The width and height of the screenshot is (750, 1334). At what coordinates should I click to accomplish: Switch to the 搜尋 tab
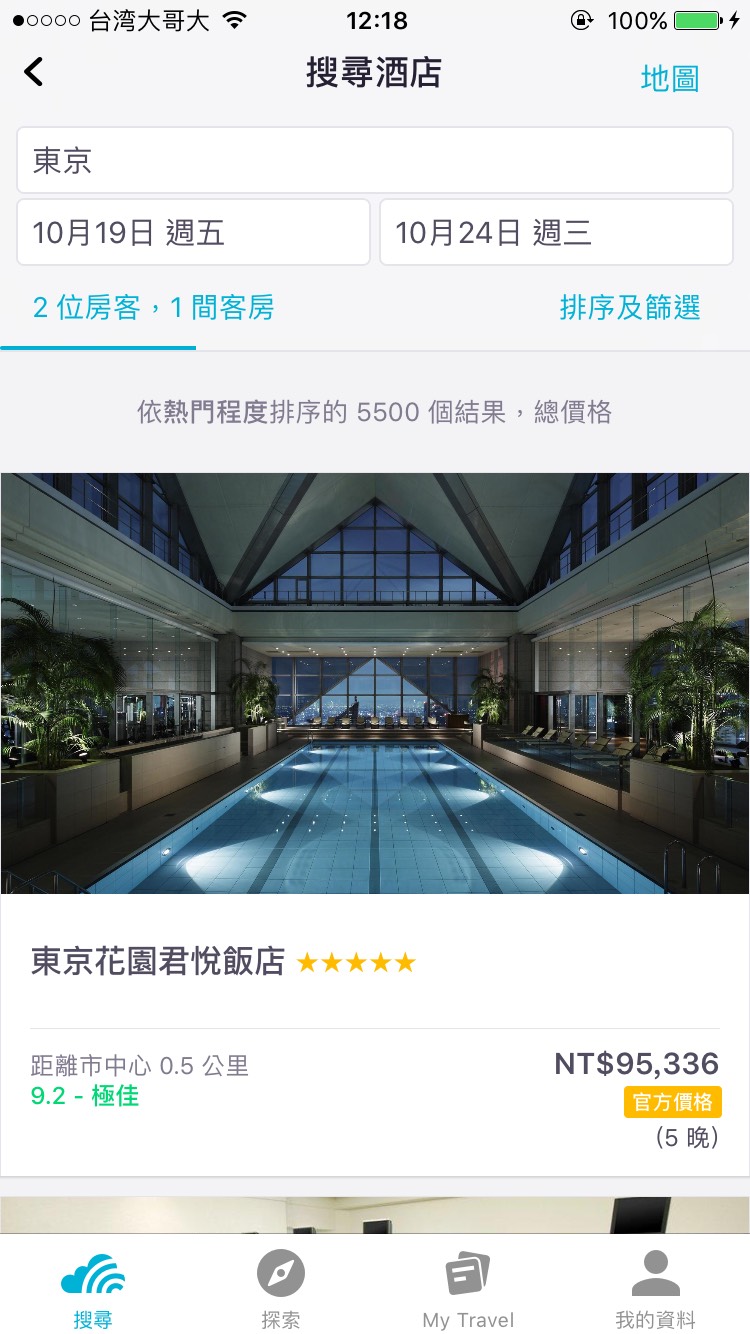click(x=93, y=1290)
